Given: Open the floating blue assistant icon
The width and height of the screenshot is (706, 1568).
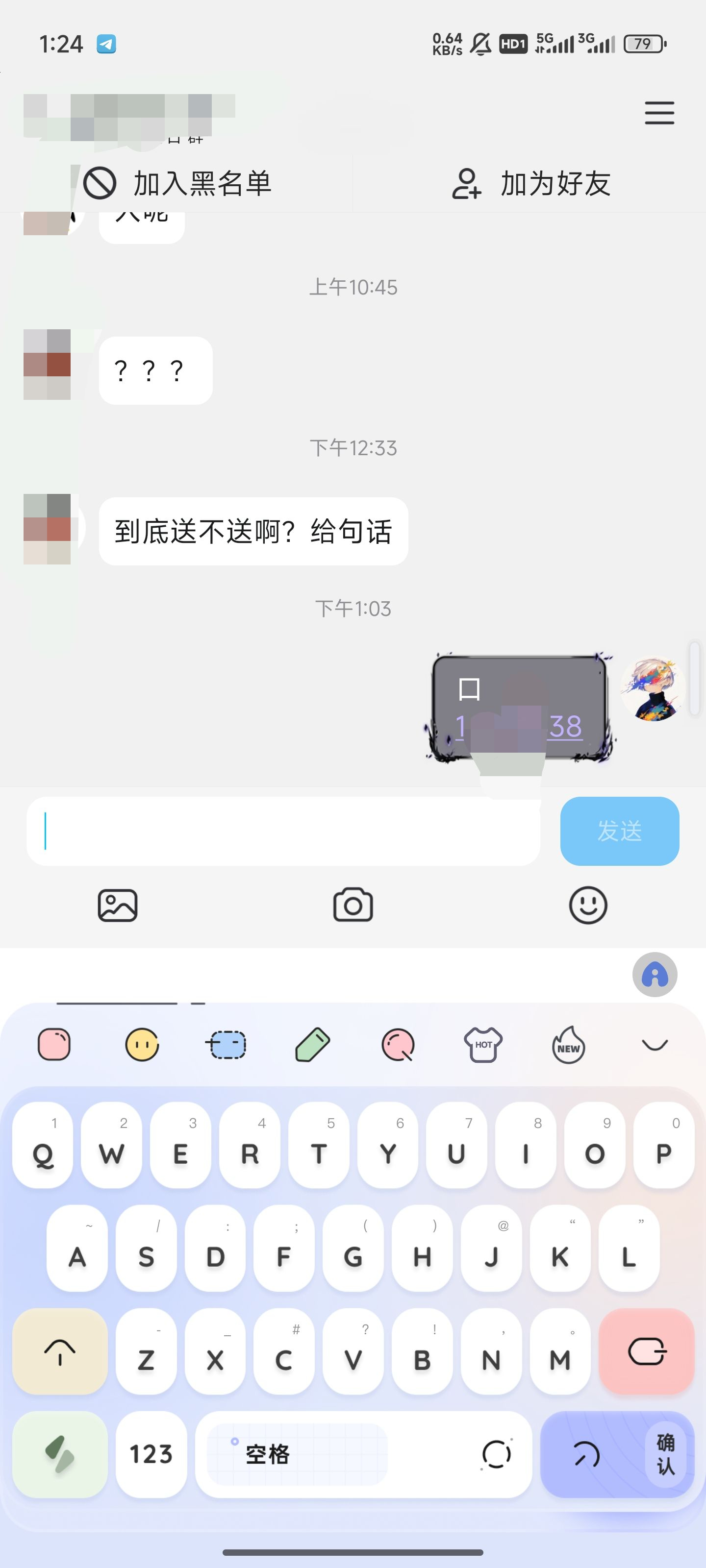Looking at the screenshot, I should pyautogui.click(x=655, y=975).
